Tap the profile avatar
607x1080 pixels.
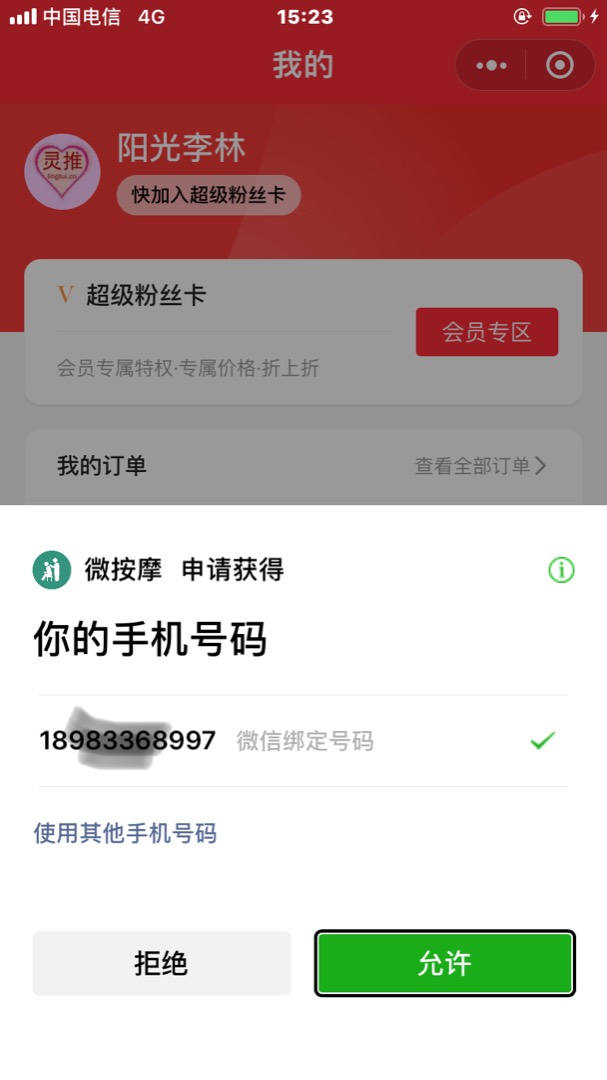[x=63, y=171]
